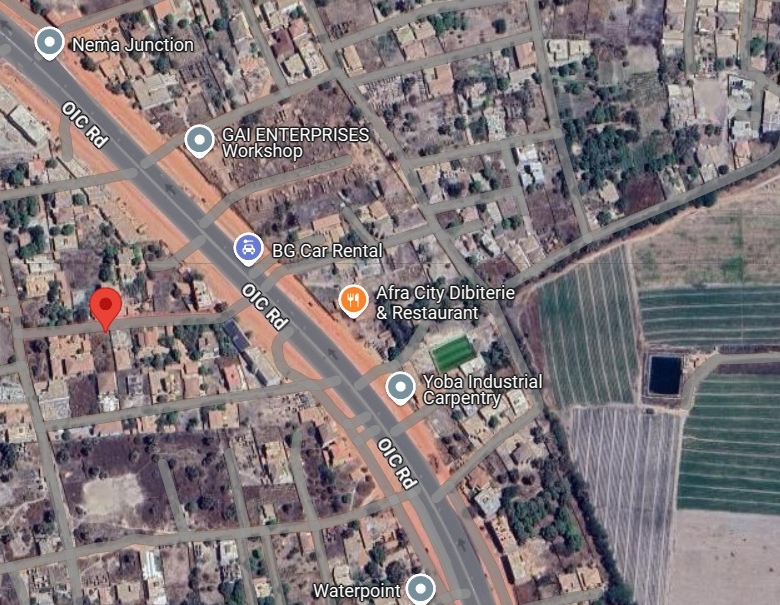Tap Afra City Dibiterie & Restaurant marker
The width and height of the screenshot is (780, 605).
353,300
